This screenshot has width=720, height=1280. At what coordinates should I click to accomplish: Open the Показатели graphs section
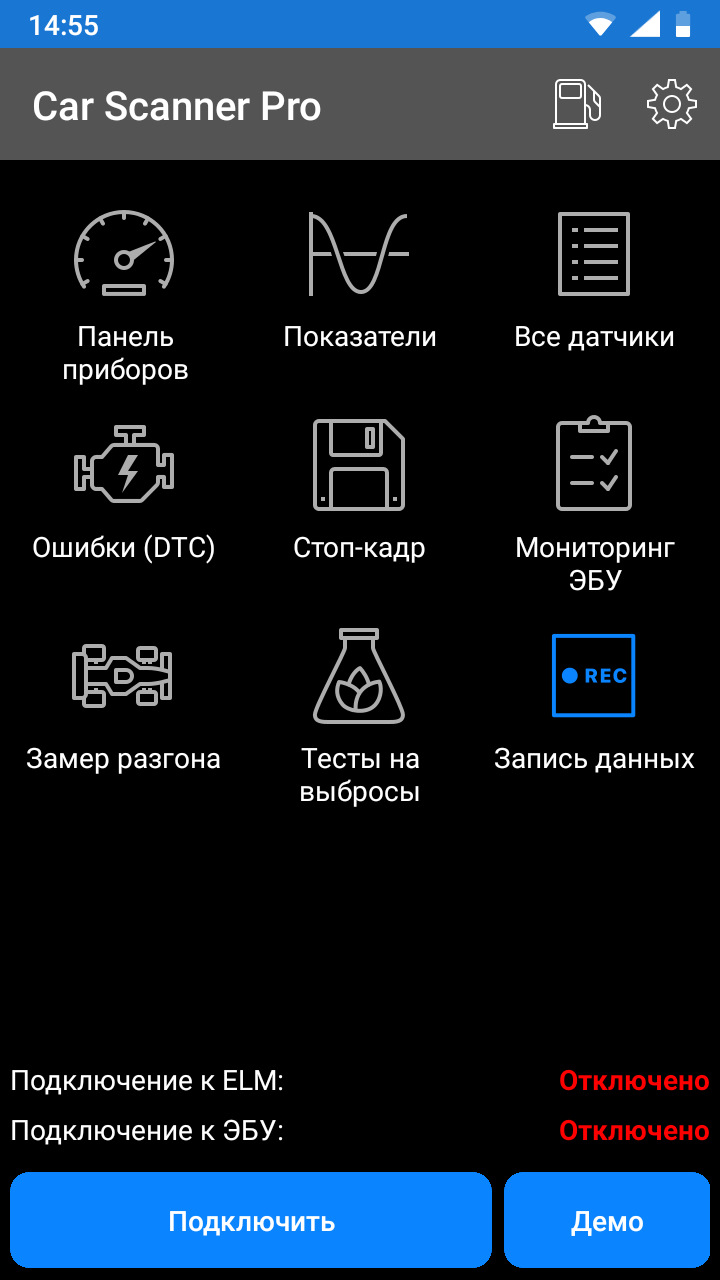(359, 280)
